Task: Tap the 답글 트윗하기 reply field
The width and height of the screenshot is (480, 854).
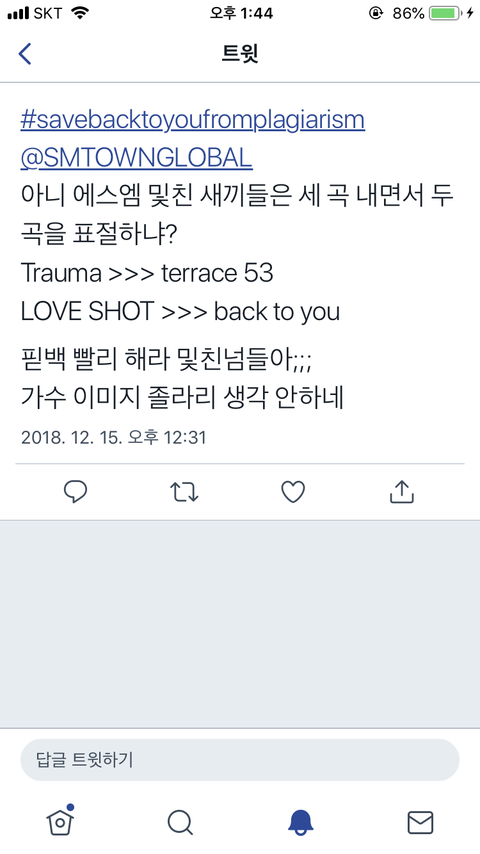Action: pos(240,760)
